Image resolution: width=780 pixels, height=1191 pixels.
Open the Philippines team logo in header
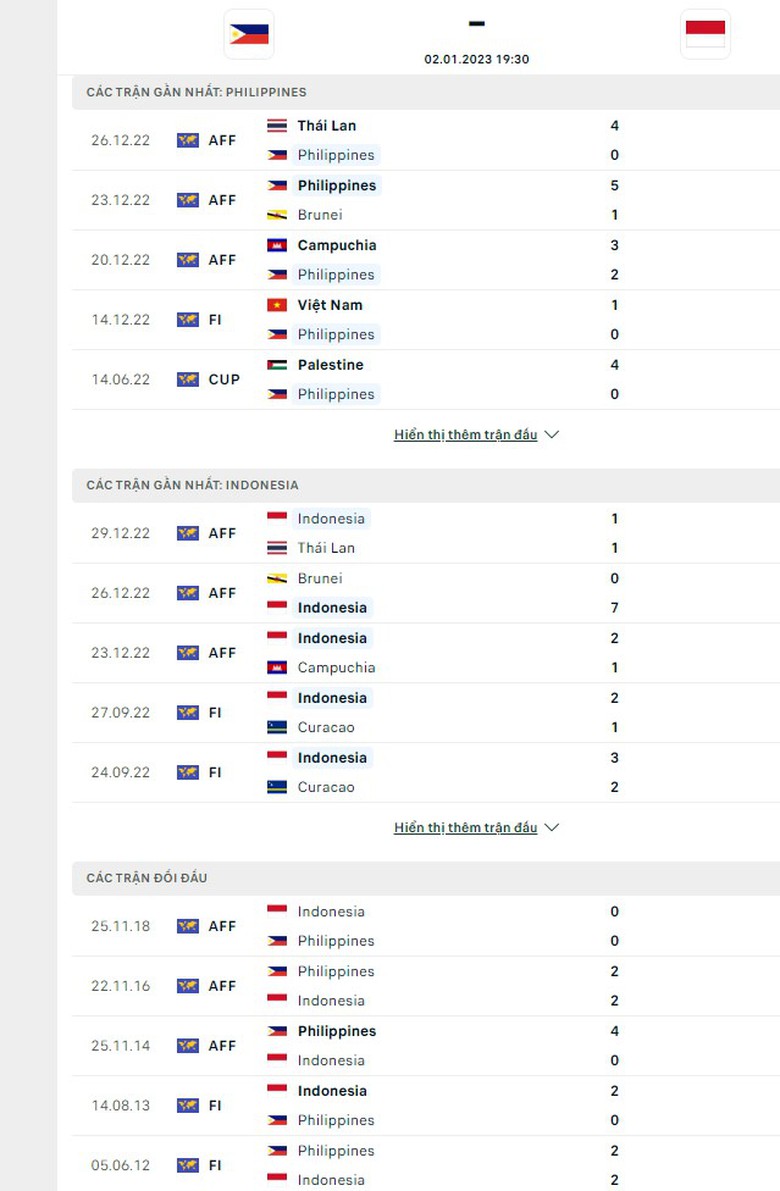click(x=249, y=34)
